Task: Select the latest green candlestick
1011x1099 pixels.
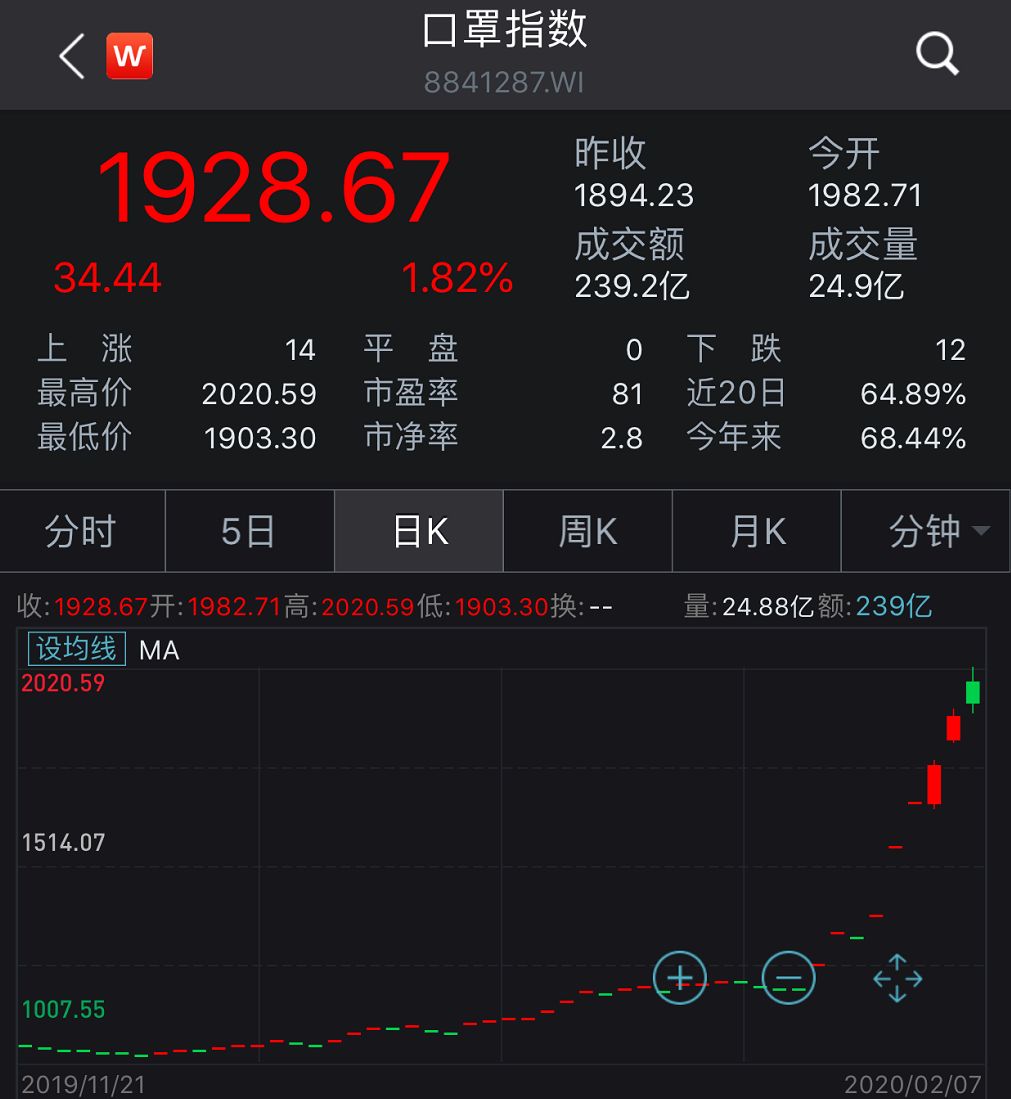Action: (x=975, y=690)
